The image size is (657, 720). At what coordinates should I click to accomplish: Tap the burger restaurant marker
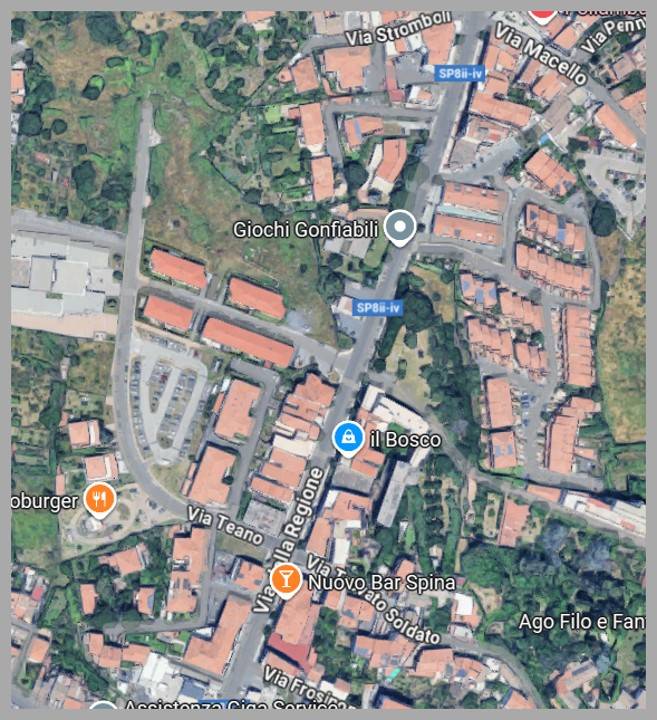pyautogui.click(x=98, y=498)
